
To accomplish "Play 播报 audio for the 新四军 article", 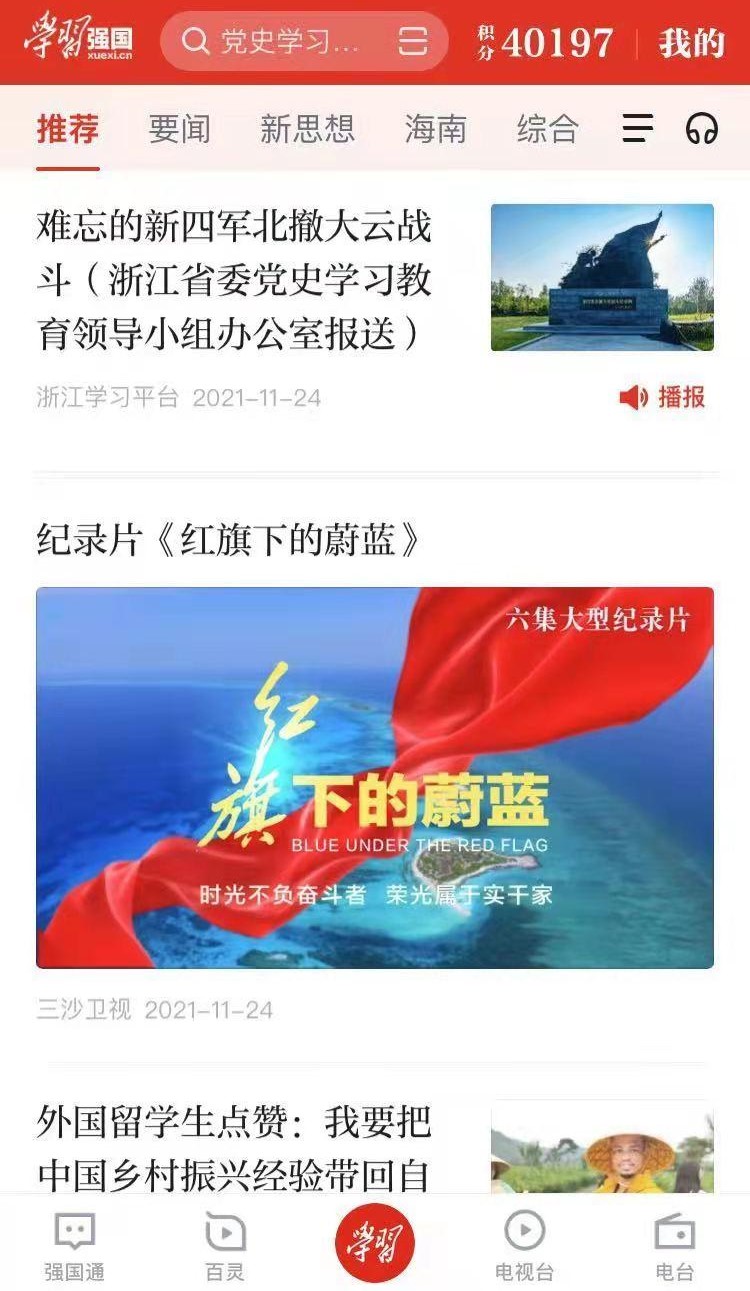I will pyautogui.click(x=663, y=397).
